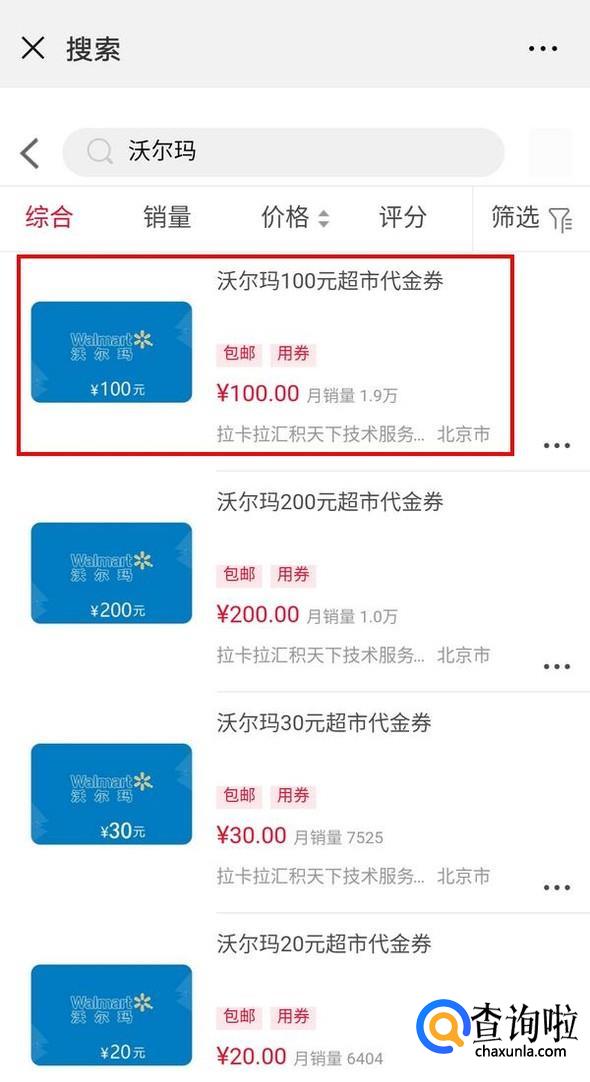Image resolution: width=590 pixels, height=1082 pixels.
Task: Show more options for the 200元 voucher
Action: tap(557, 667)
